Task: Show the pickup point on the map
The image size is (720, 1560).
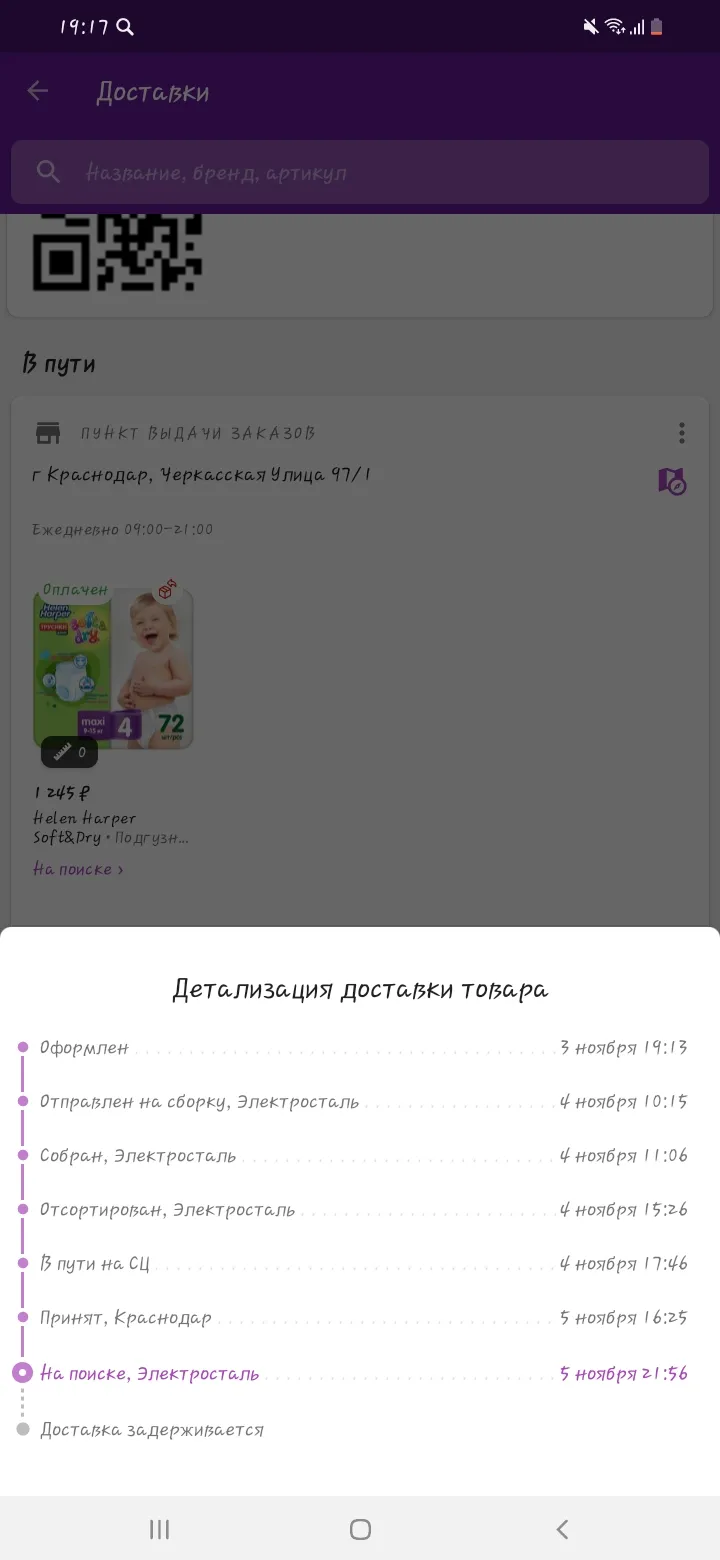Action: tap(672, 481)
